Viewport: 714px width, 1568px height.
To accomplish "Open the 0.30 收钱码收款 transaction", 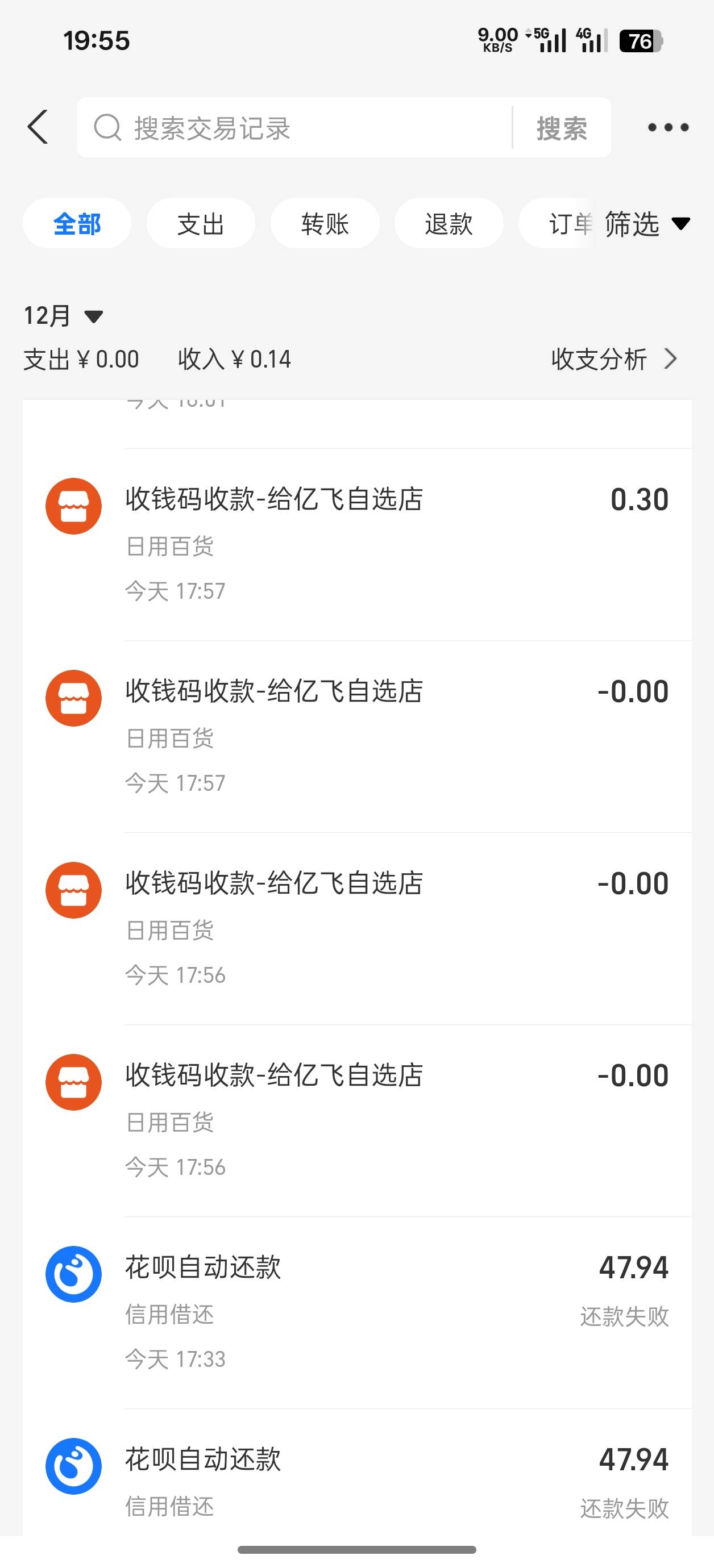I will tap(357, 544).
